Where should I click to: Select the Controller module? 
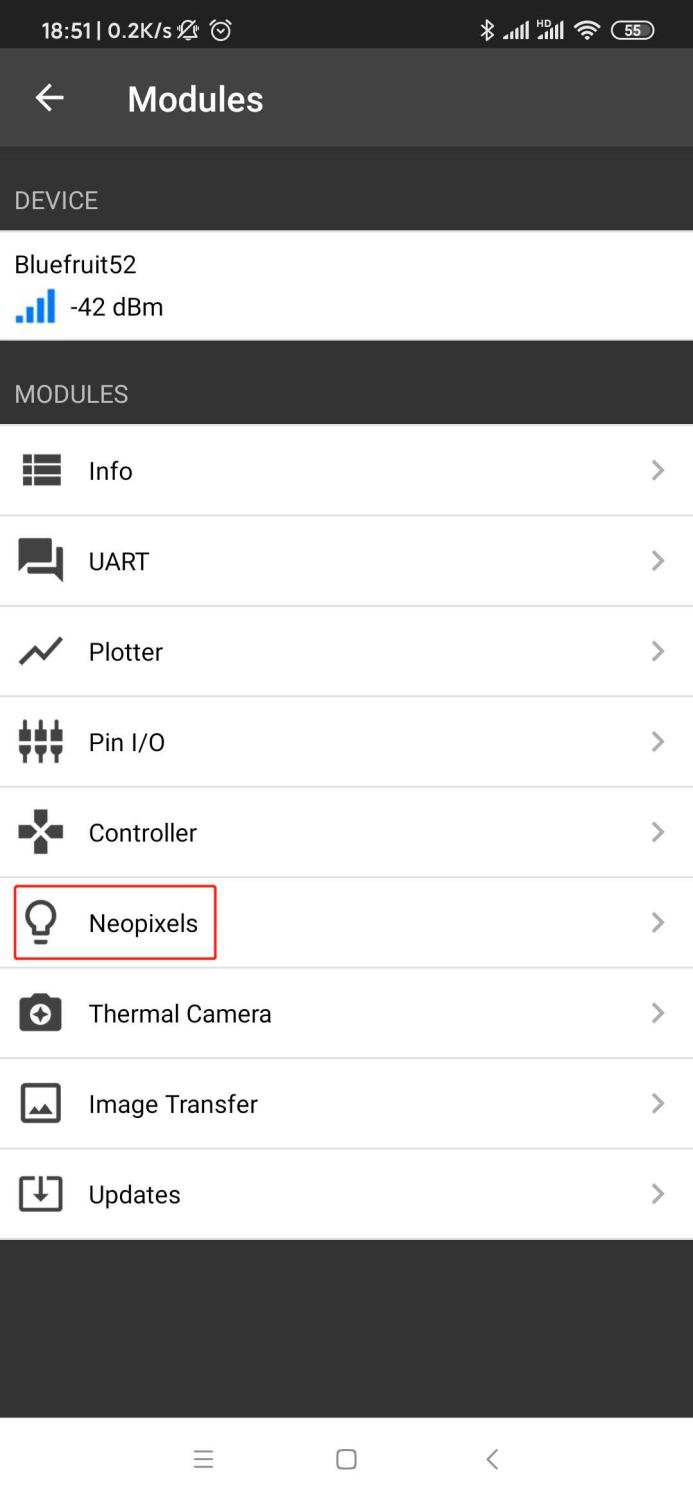346,833
